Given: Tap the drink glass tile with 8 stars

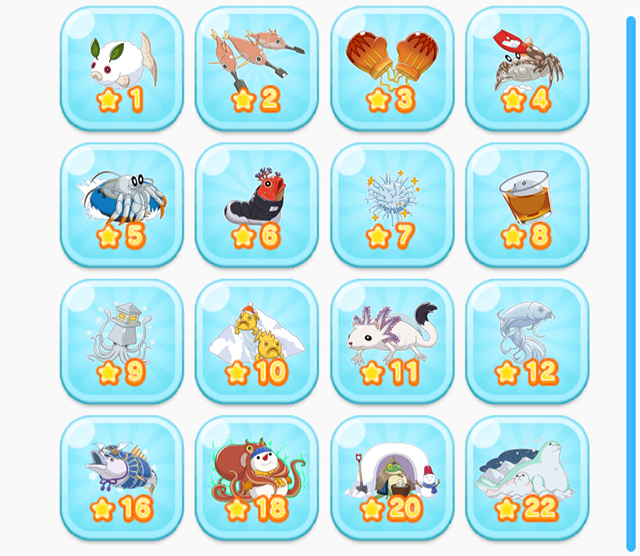Looking at the screenshot, I should [x=527, y=205].
